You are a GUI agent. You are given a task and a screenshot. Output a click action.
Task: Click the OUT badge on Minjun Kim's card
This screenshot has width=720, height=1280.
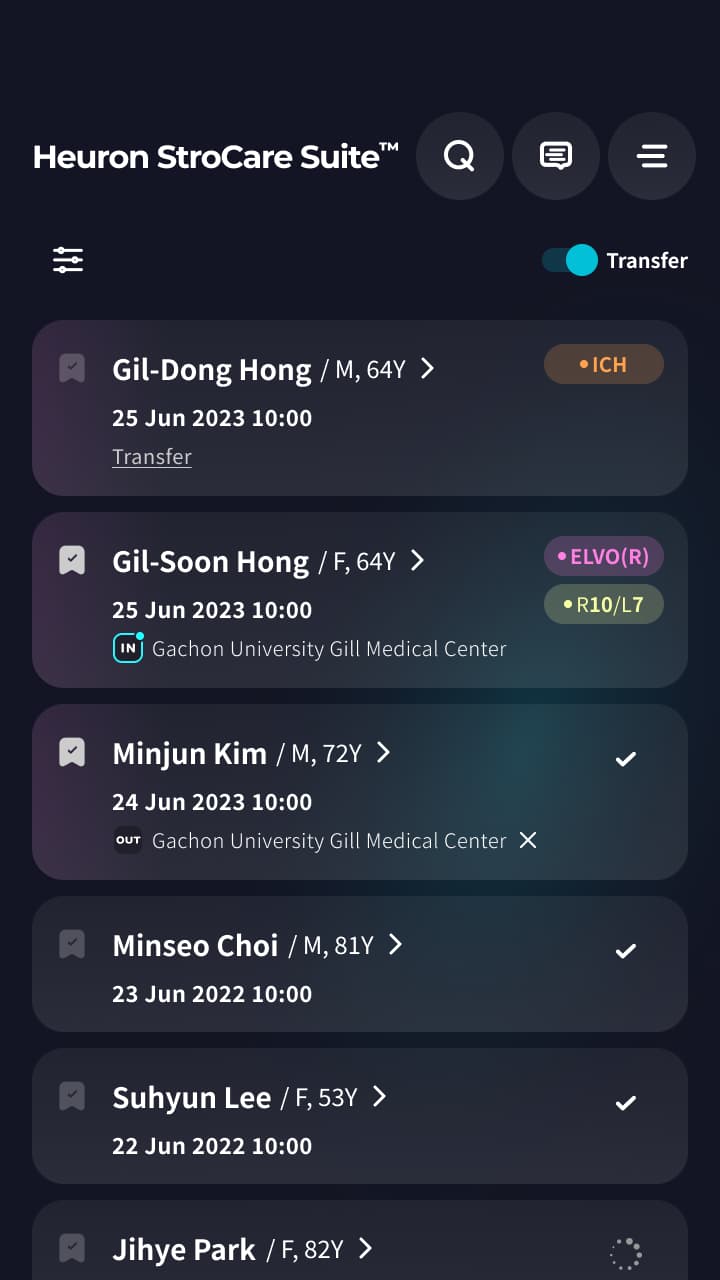[127, 841]
